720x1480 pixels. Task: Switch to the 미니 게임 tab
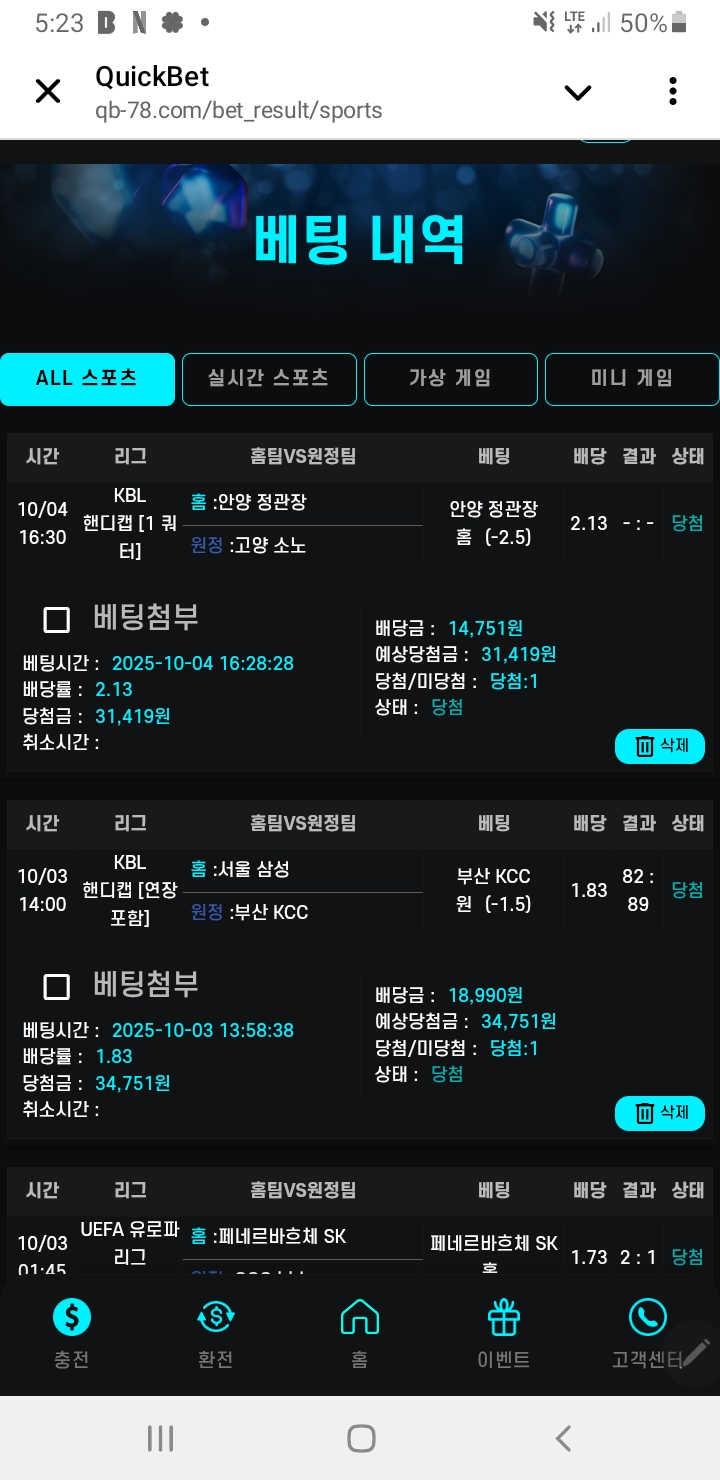click(632, 379)
